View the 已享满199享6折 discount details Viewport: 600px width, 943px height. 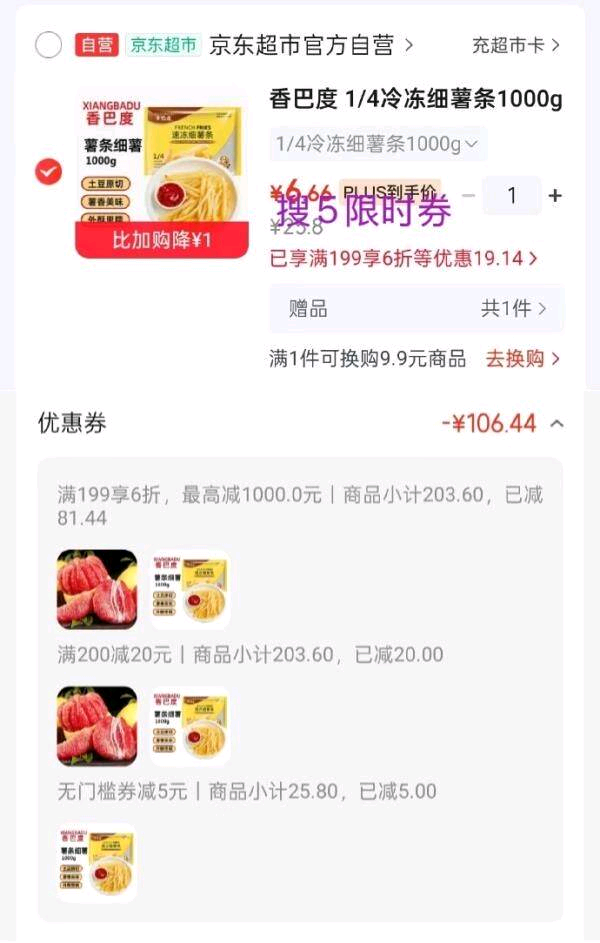403,259
